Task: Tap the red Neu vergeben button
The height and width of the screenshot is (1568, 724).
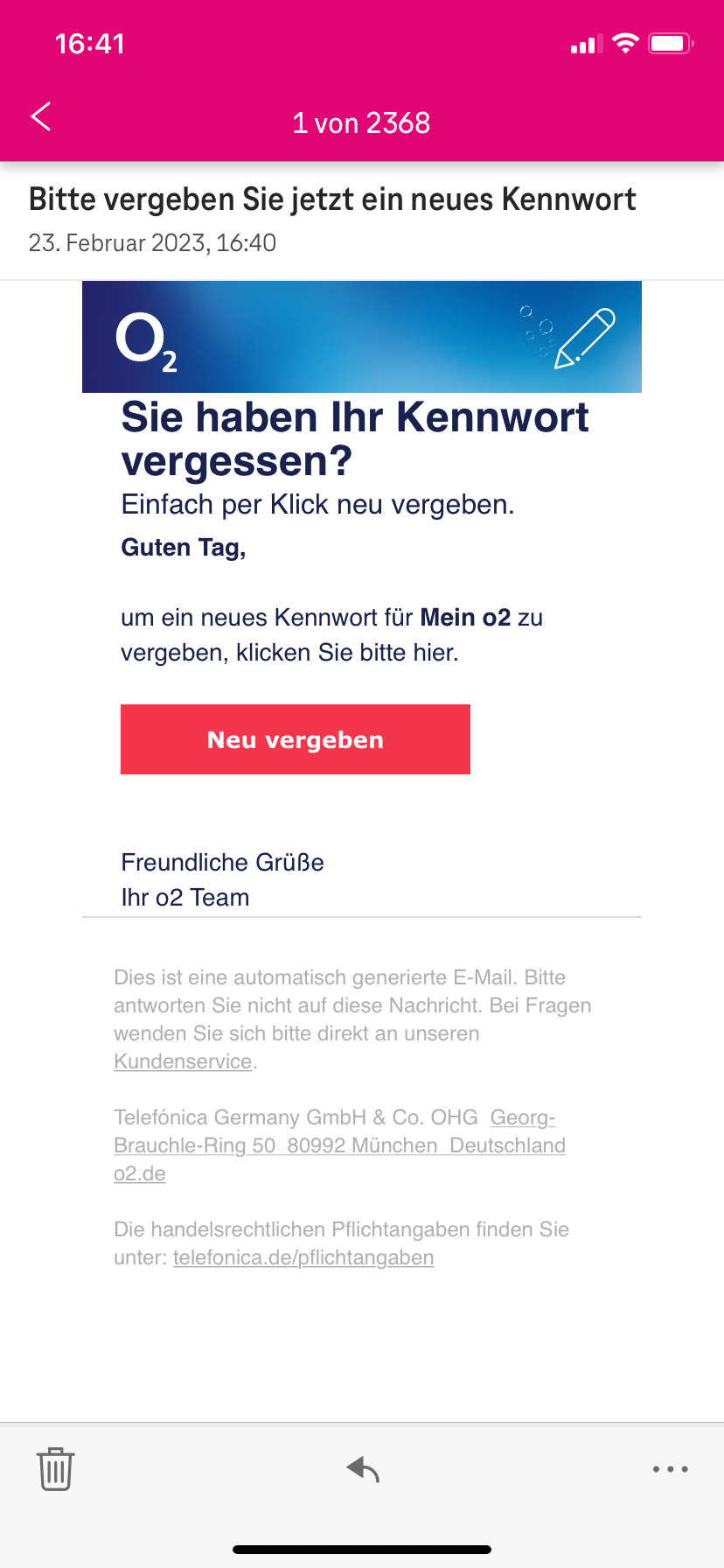Action: click(x=296, y=739)
